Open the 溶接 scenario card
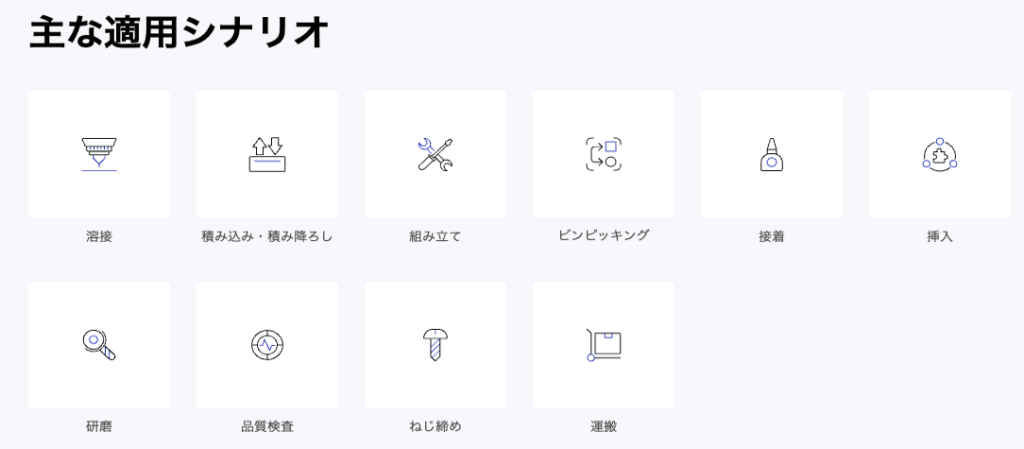The height and width of the screenshot is (449, 1024). tap(99, 155)
